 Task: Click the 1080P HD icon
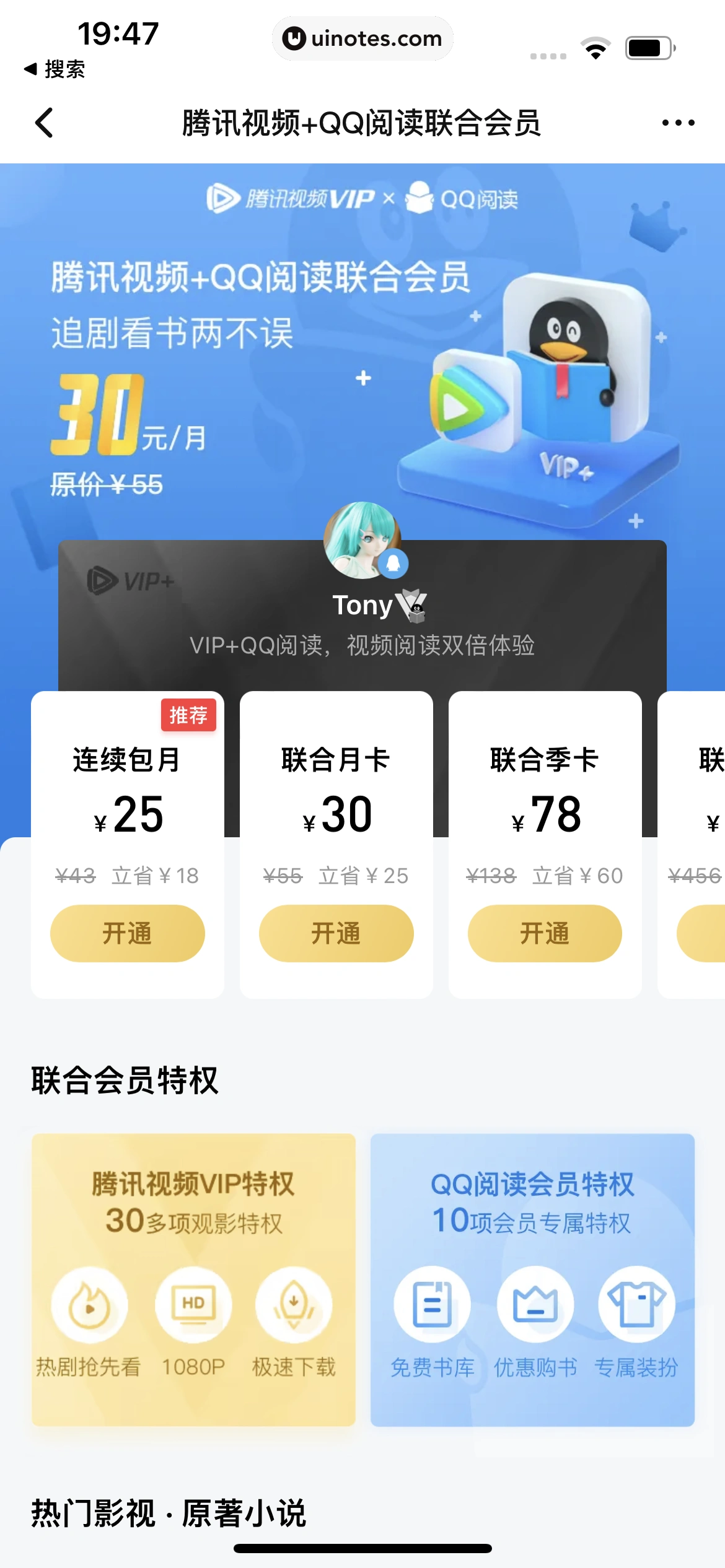tap(194, 1302)
